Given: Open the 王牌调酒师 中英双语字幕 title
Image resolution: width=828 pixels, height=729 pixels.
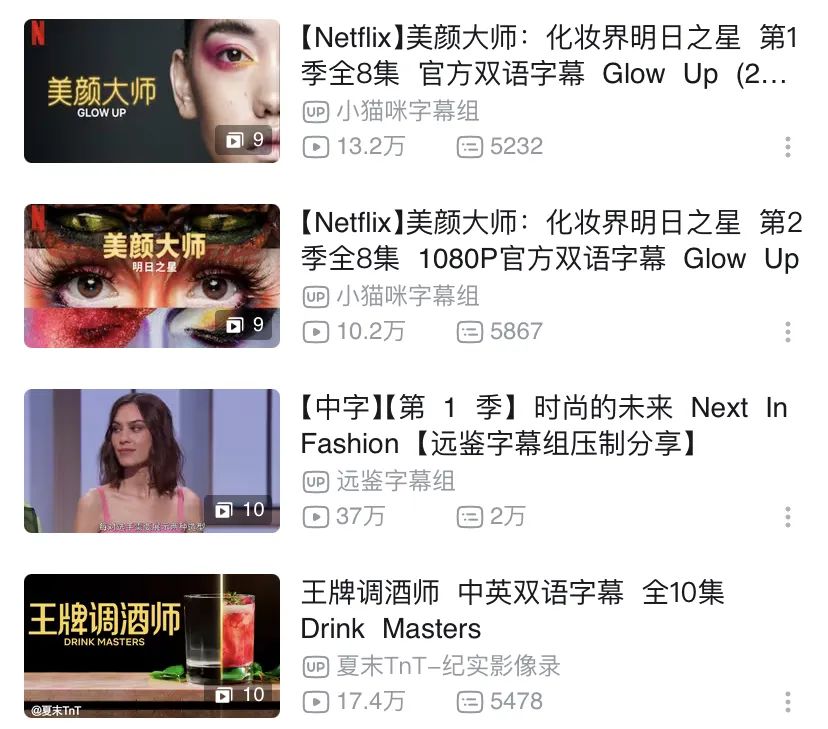Looking at the screenshot, I should pos(512,610).
